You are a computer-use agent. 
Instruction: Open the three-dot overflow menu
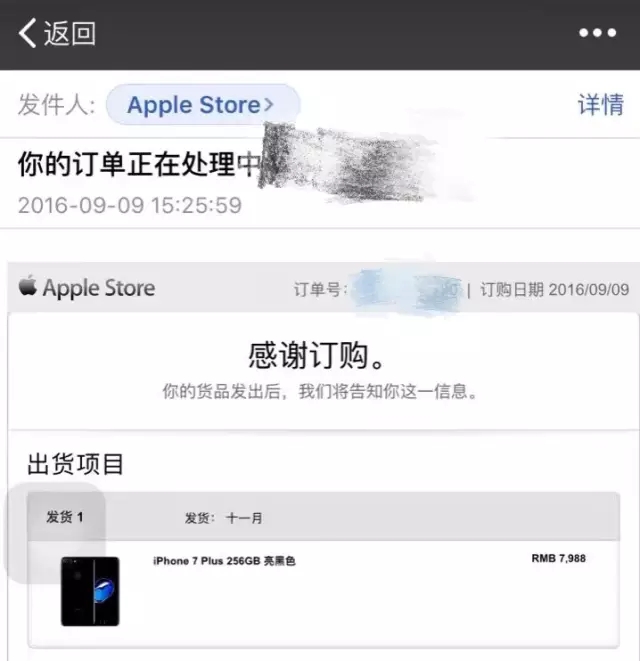597,33
